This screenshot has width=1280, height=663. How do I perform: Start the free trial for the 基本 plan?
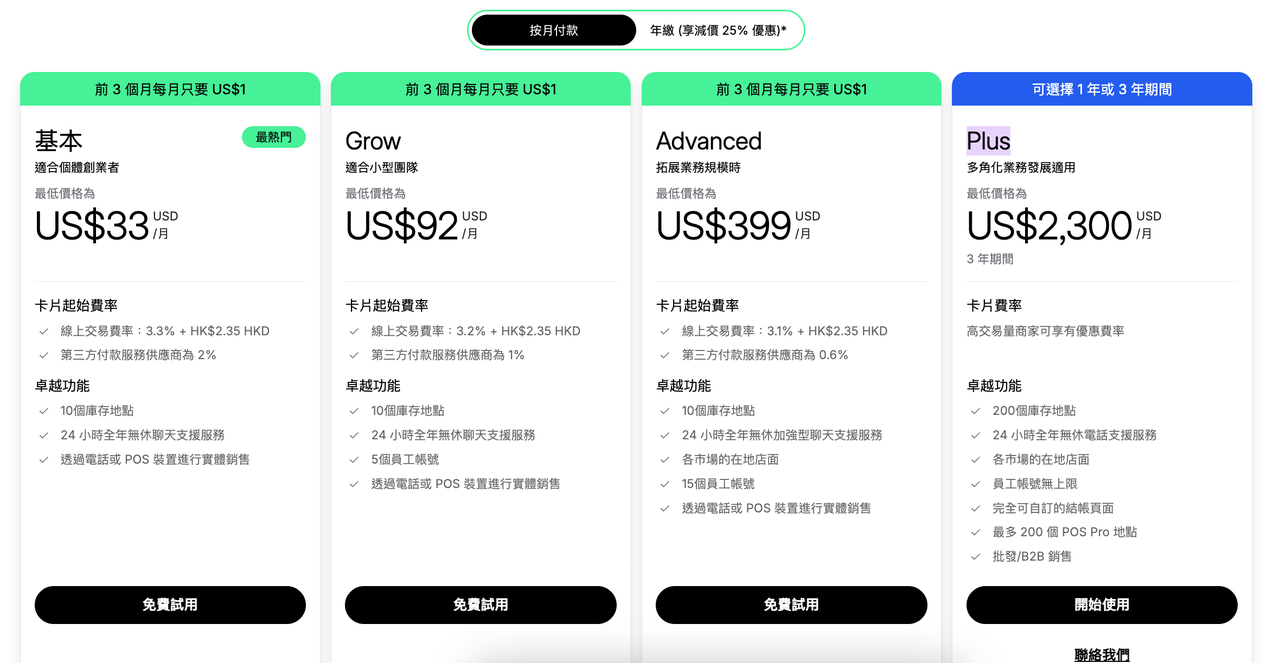170,605
